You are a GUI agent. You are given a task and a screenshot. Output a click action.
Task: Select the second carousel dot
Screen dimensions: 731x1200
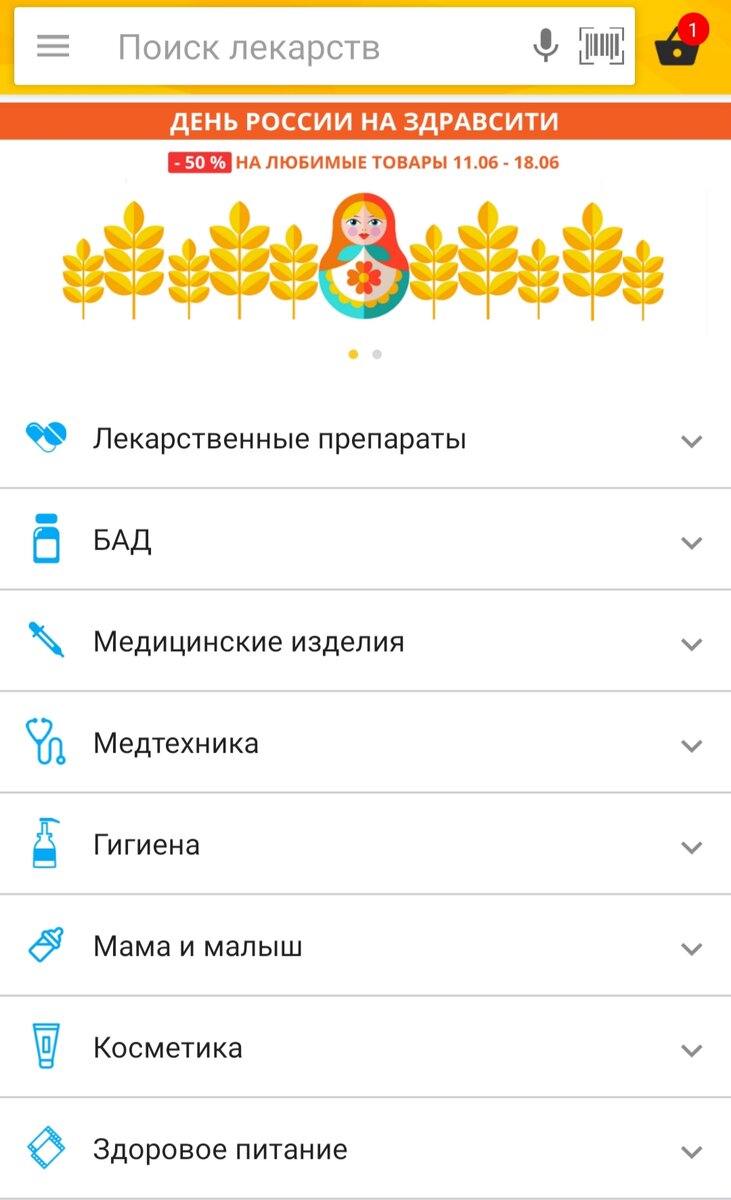[377, 354]
